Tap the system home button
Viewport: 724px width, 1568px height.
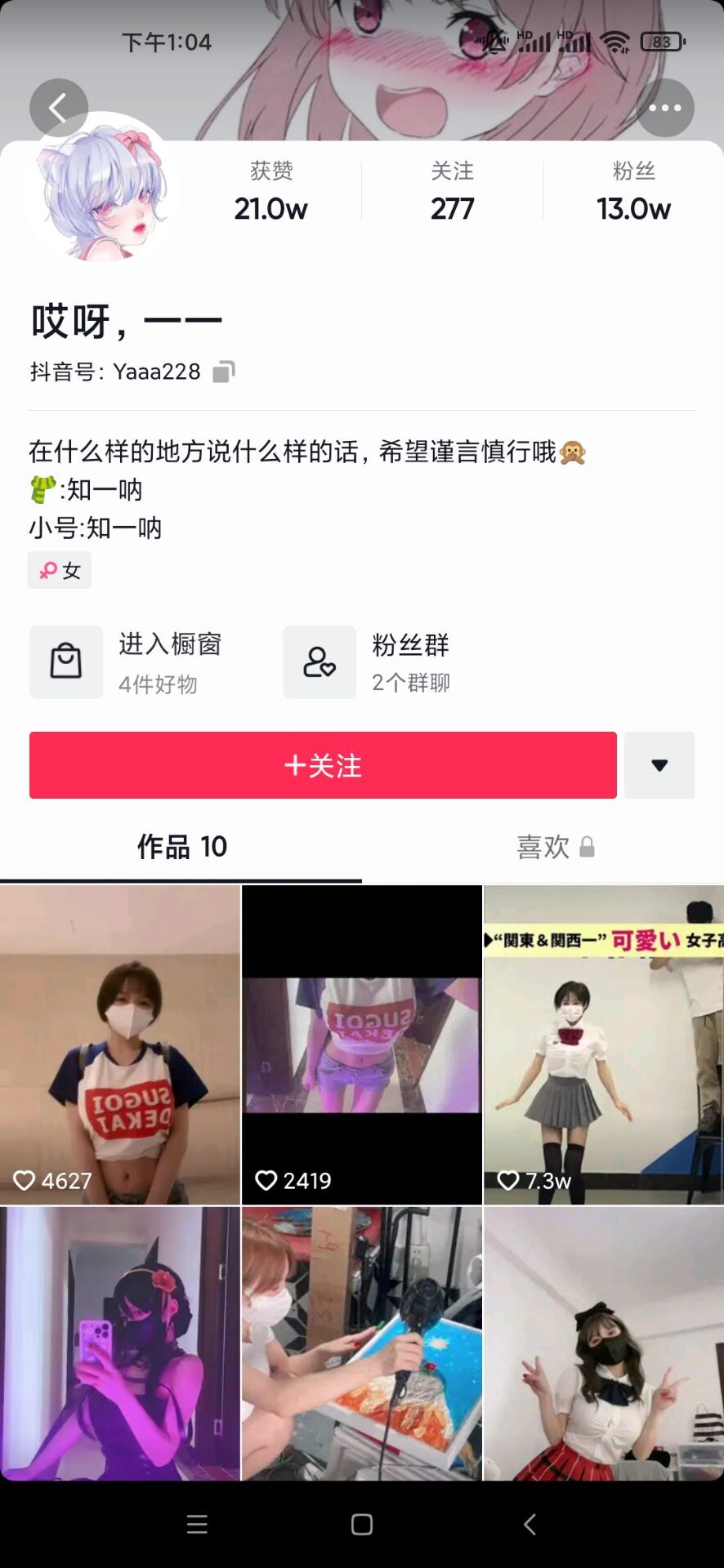click(x=362, y=1524)
